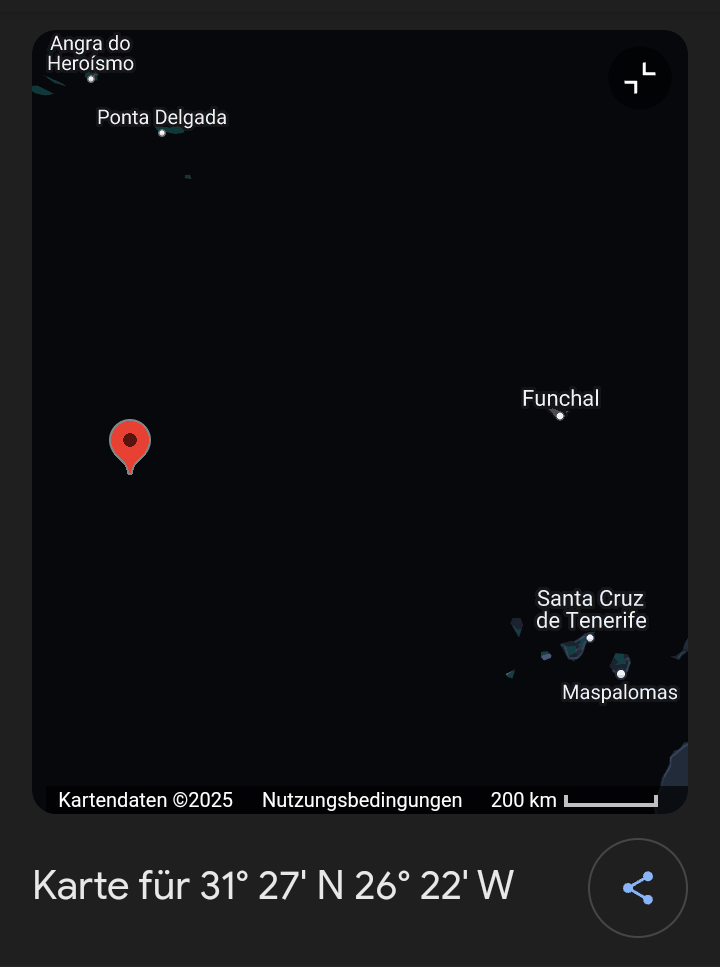
Task: Open Nutzungsbedingungen terms link
Action: [362, 800]
